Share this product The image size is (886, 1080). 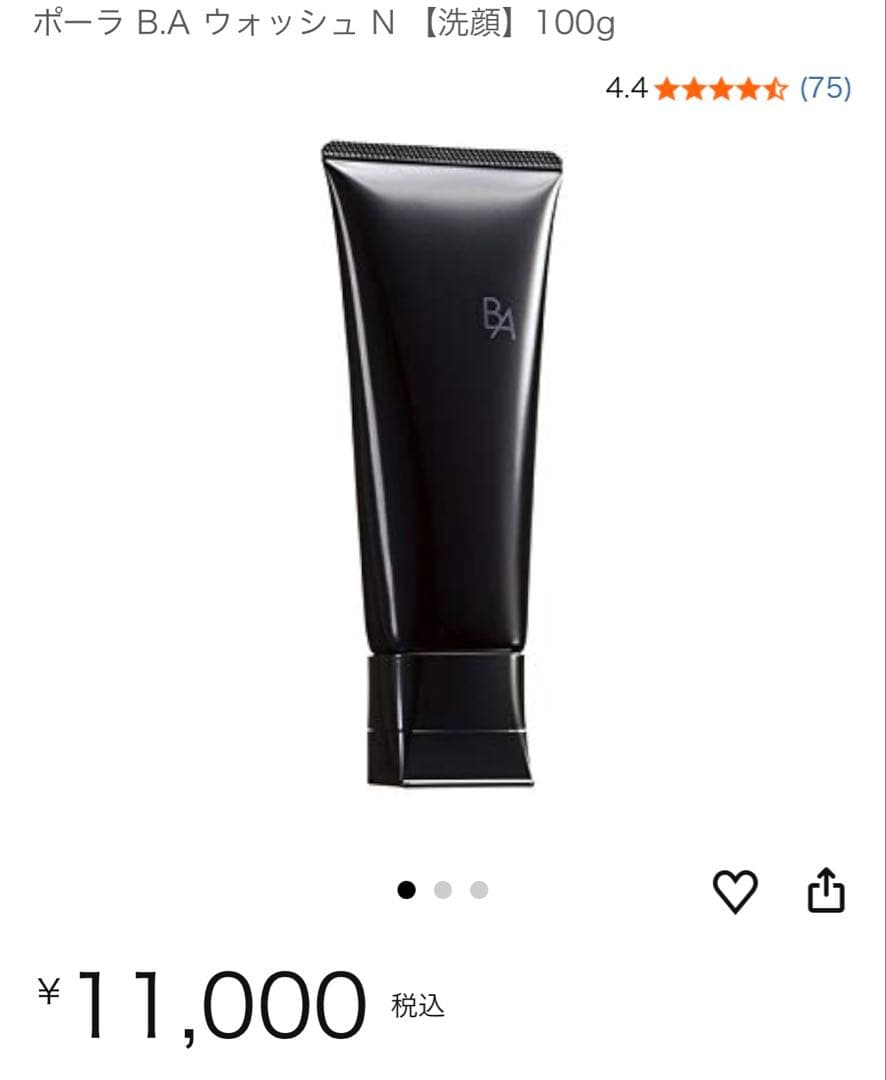(x=826, y=891)
